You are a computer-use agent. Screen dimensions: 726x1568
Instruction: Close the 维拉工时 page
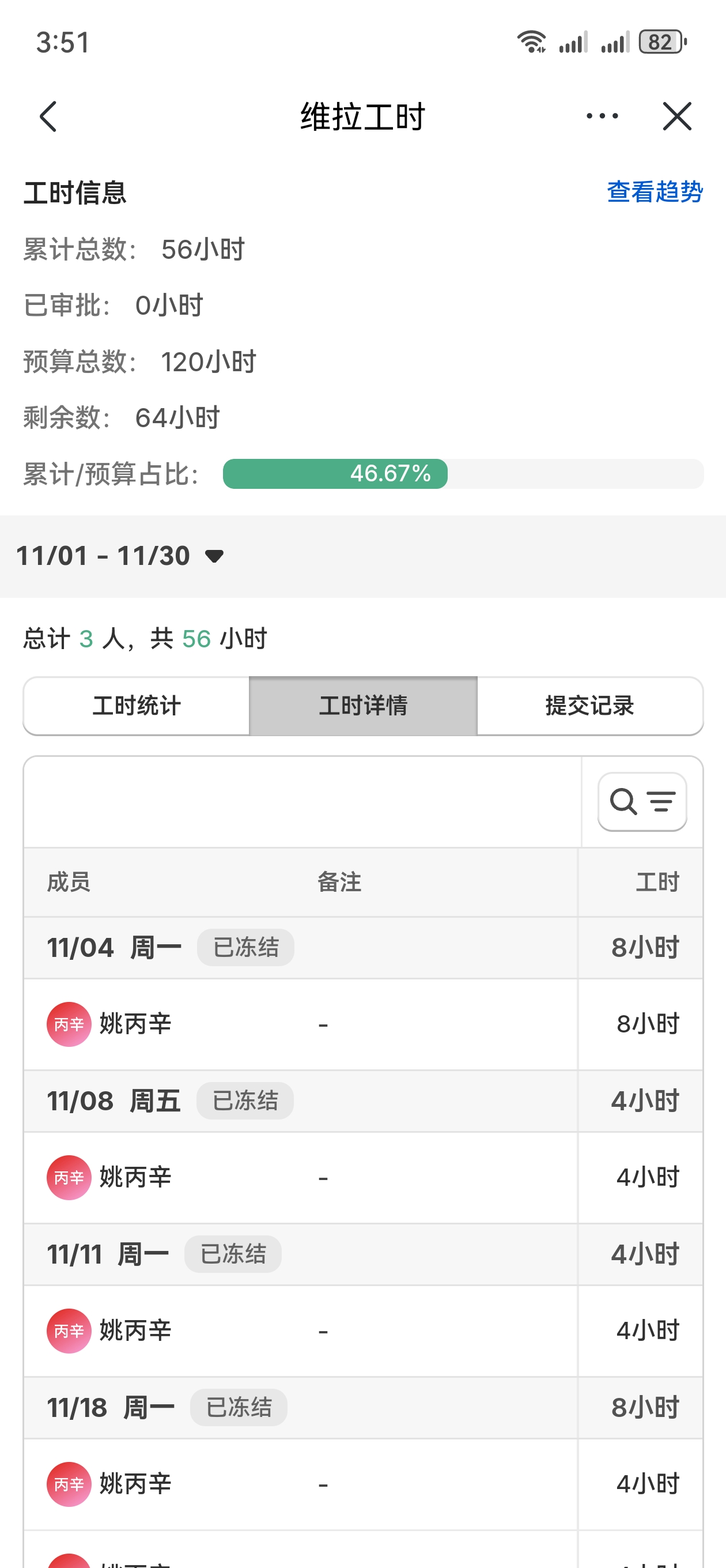click(676, 116)
